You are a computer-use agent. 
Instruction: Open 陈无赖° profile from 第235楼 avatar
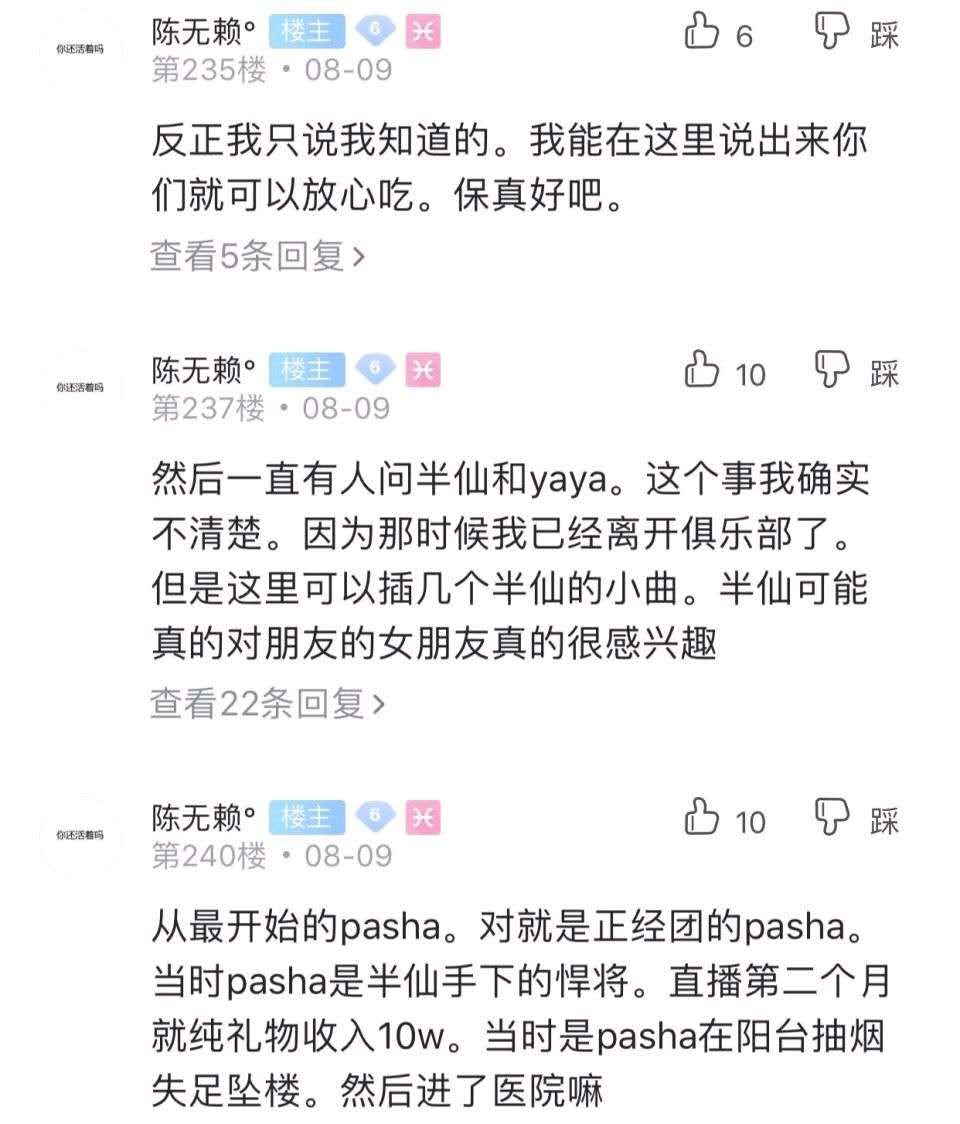point(80,48)
